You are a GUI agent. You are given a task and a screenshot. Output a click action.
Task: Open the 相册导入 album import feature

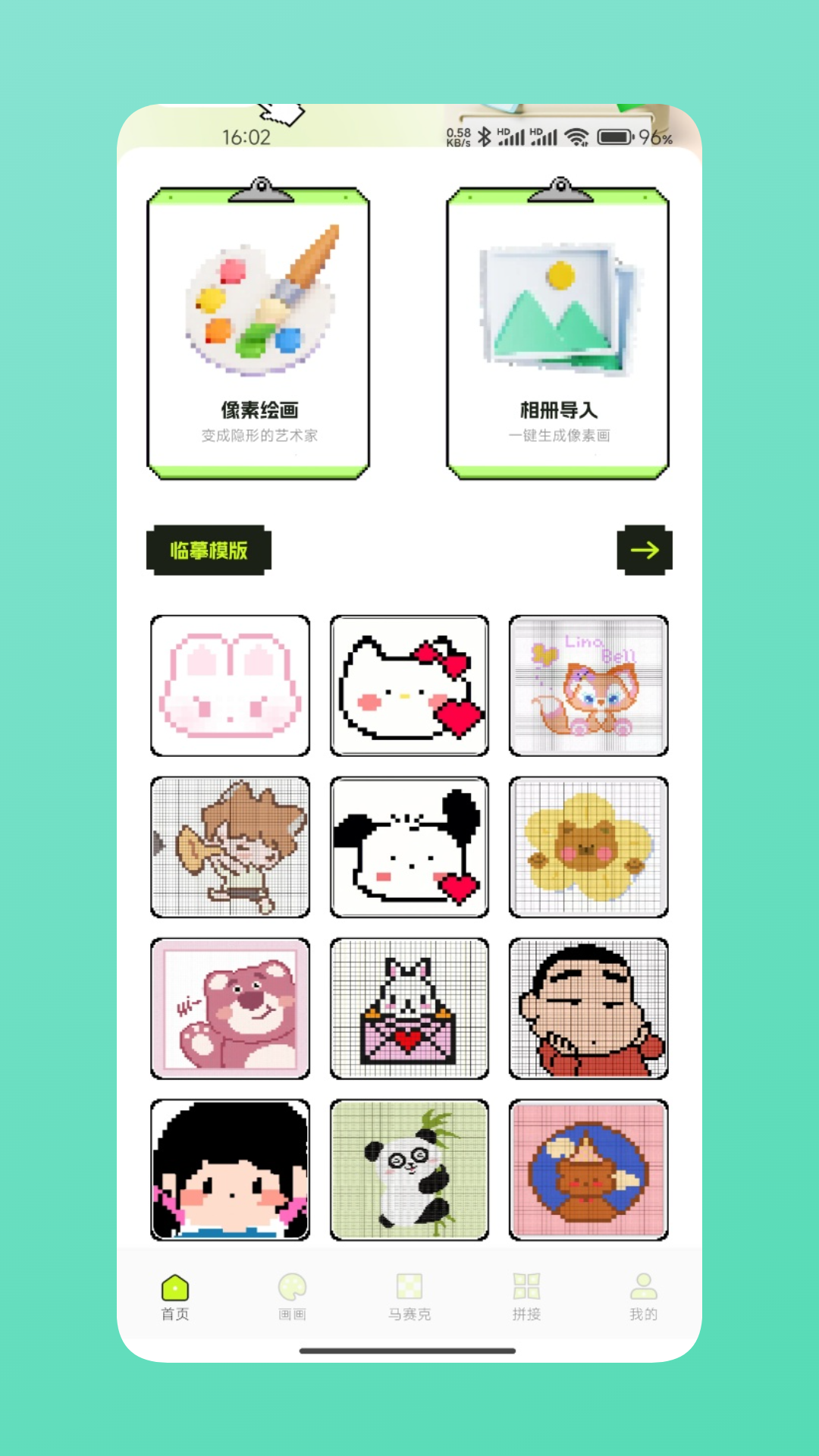[x=559, y=326]
